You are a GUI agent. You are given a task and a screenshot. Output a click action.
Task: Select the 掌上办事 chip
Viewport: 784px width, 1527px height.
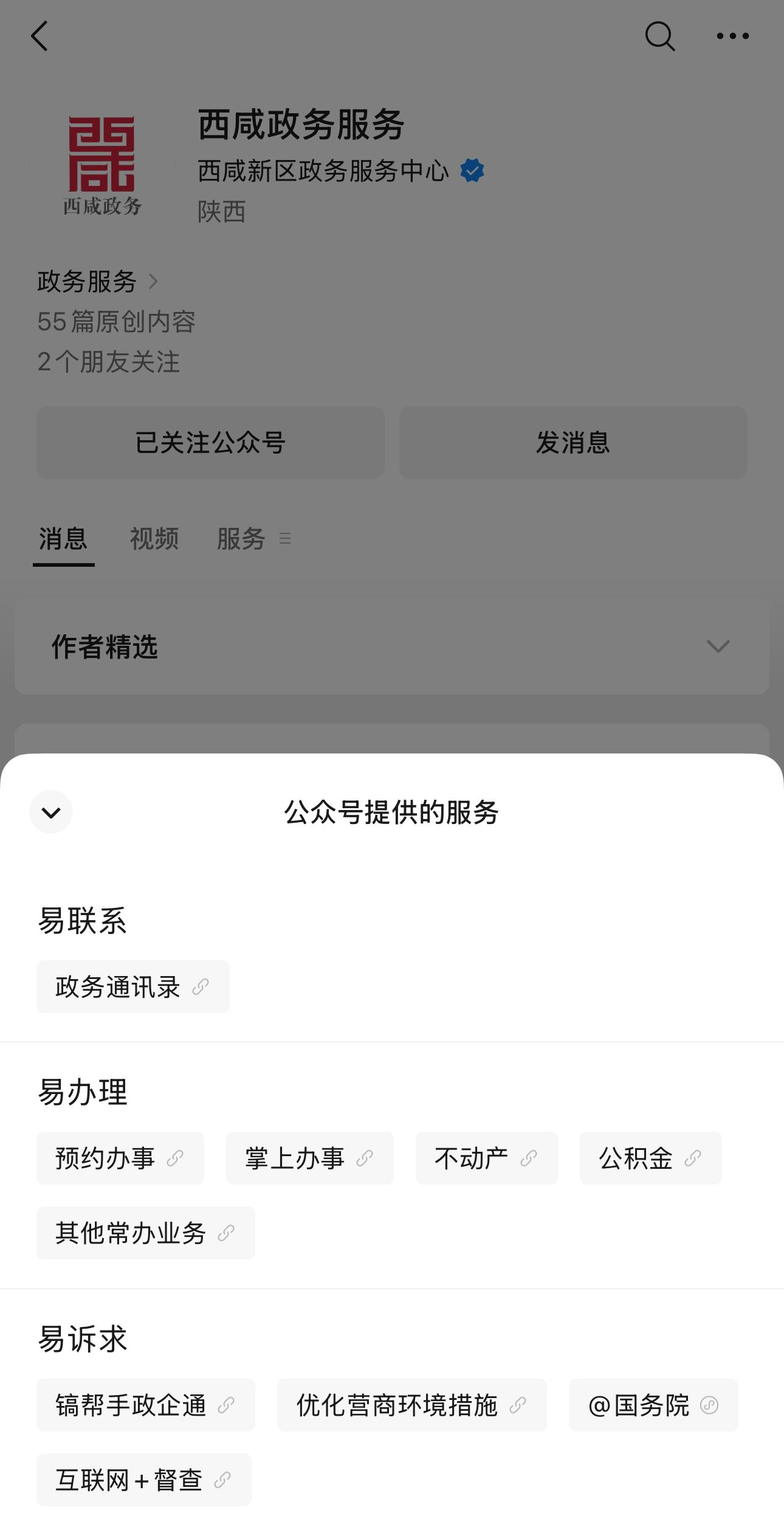coord(309,1158)
